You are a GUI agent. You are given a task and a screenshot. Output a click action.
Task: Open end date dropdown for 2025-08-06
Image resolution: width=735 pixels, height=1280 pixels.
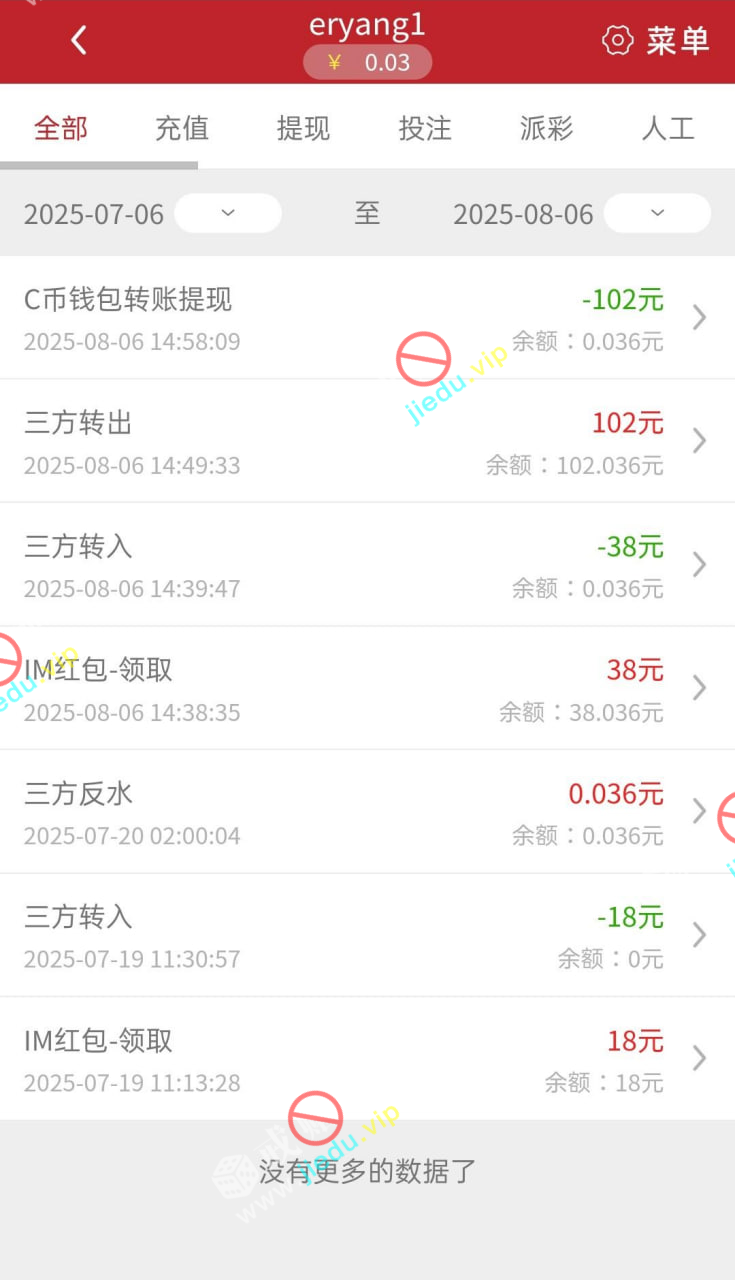point(657,213)
